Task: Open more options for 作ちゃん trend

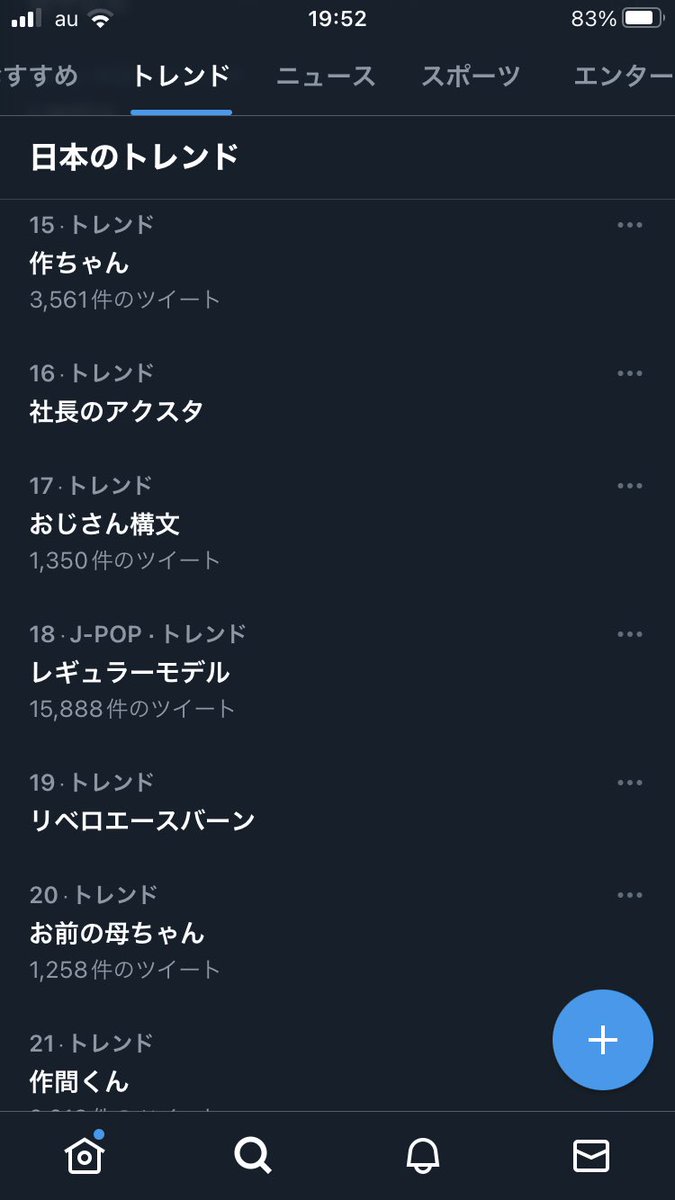Action: 630,225
